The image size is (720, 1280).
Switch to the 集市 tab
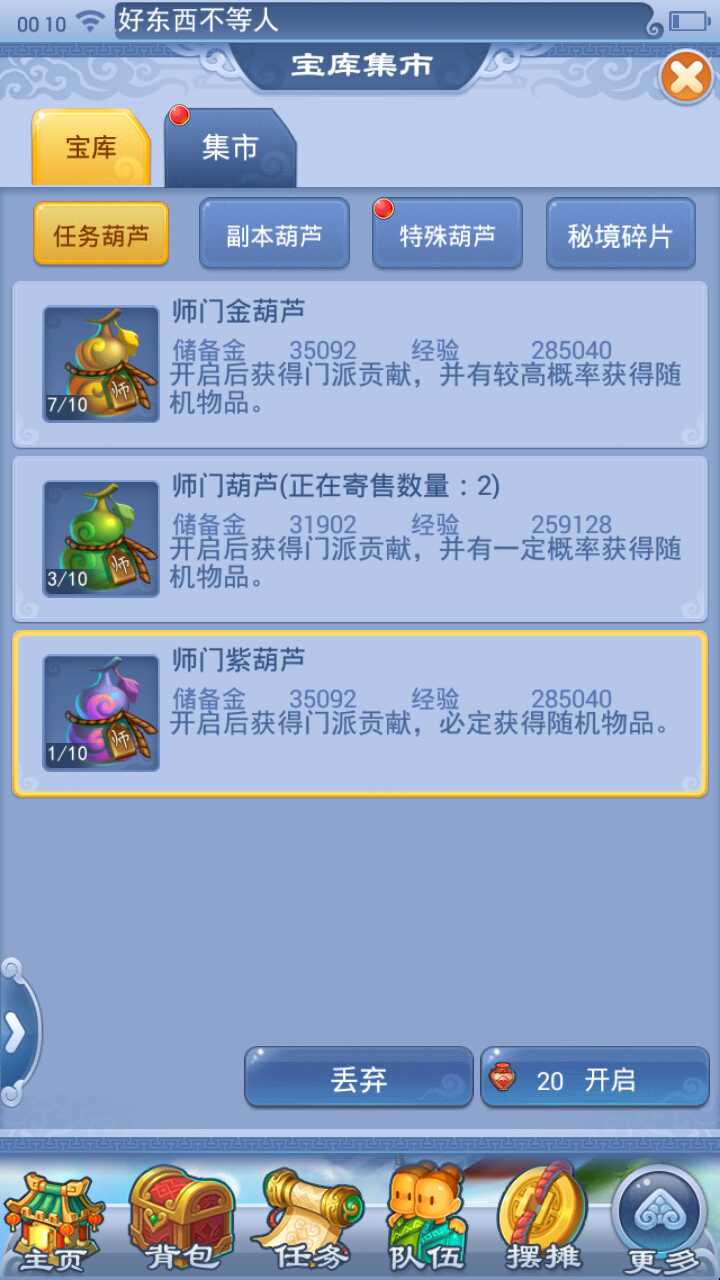tap(230, 148)
